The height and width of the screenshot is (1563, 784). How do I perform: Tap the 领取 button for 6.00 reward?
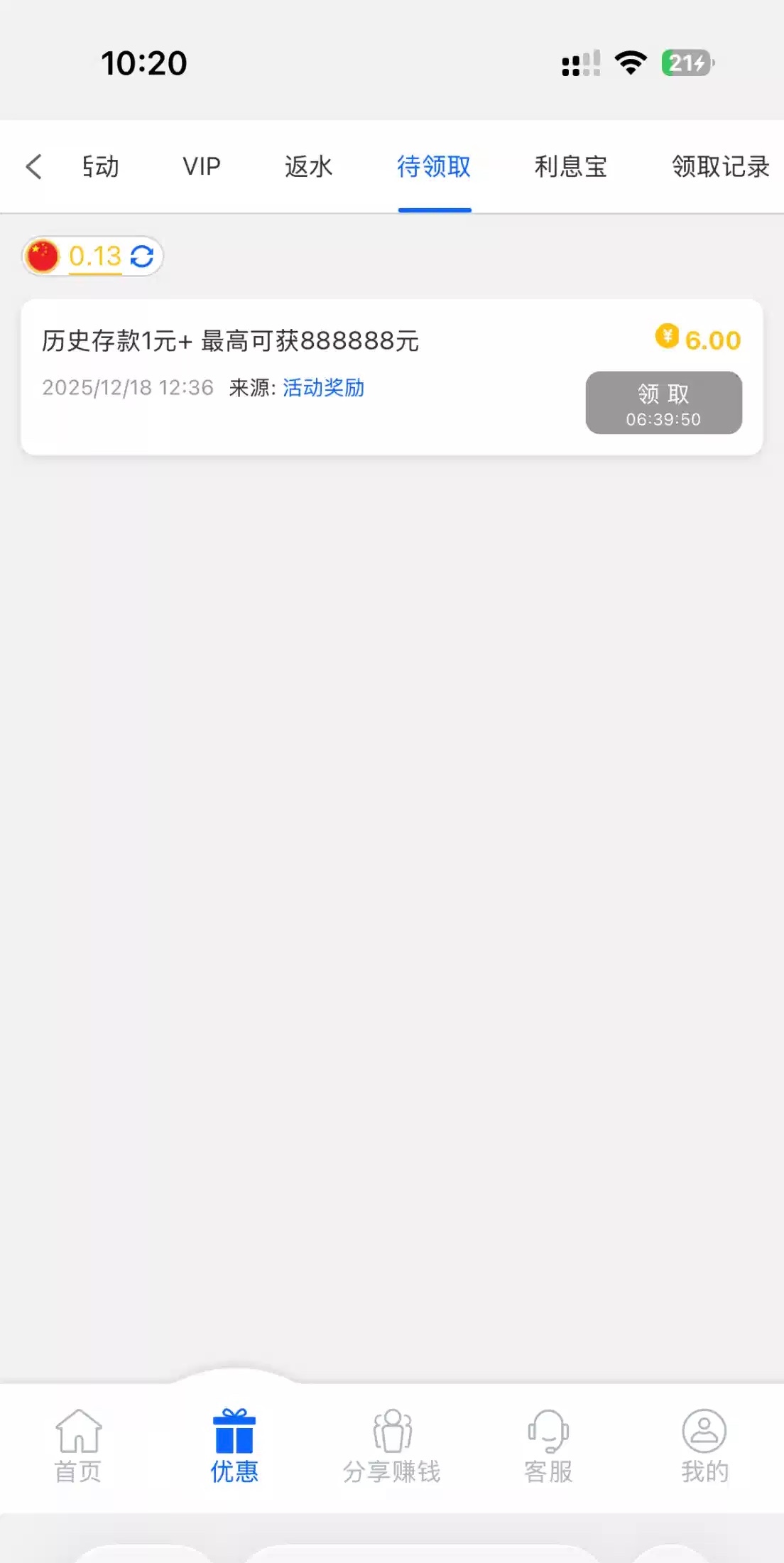point(663,403)
